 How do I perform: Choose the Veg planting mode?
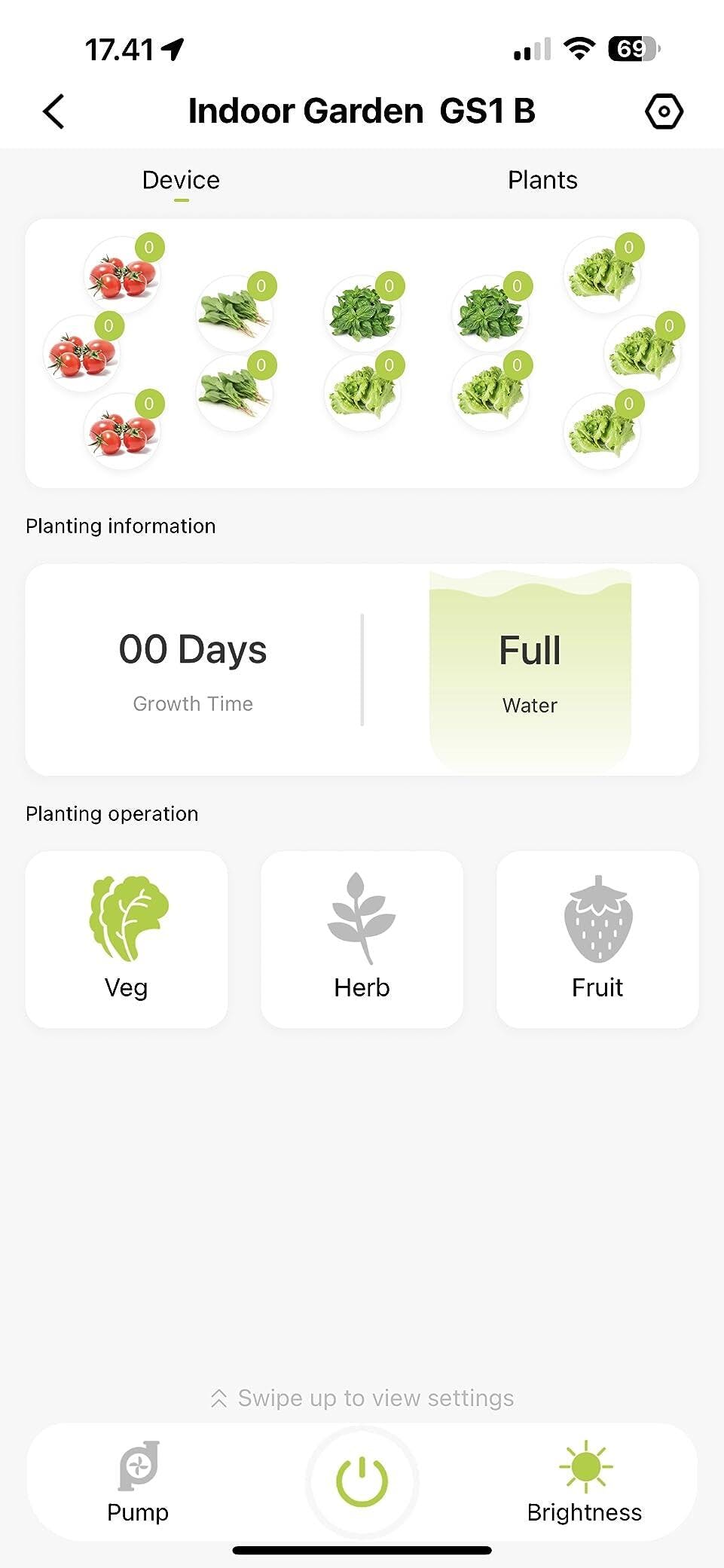[x=127, y=938]
